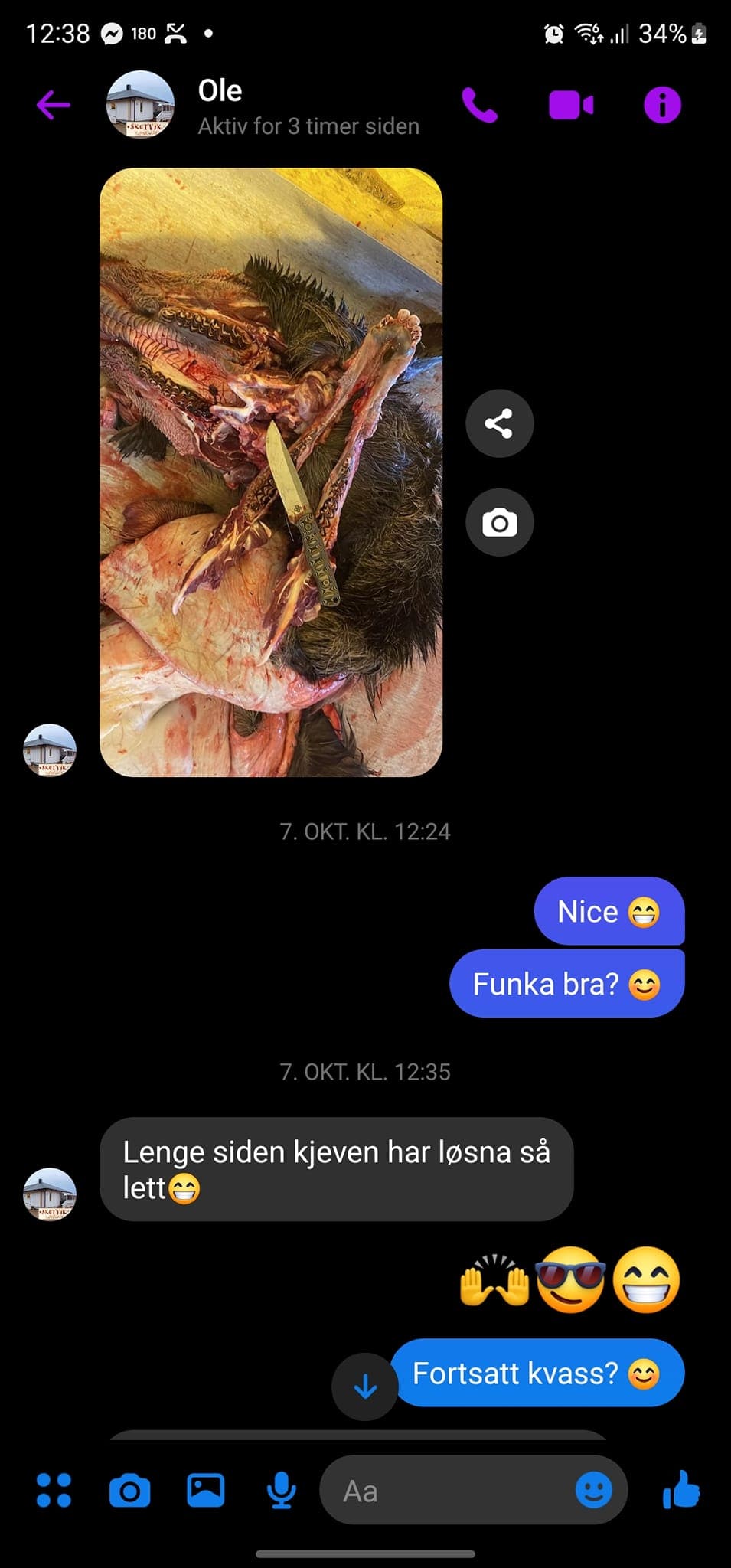This screenshot has width=731, height=1568.
Task: Open the more options four-dot menu
Action: [x=54, y=1490]
